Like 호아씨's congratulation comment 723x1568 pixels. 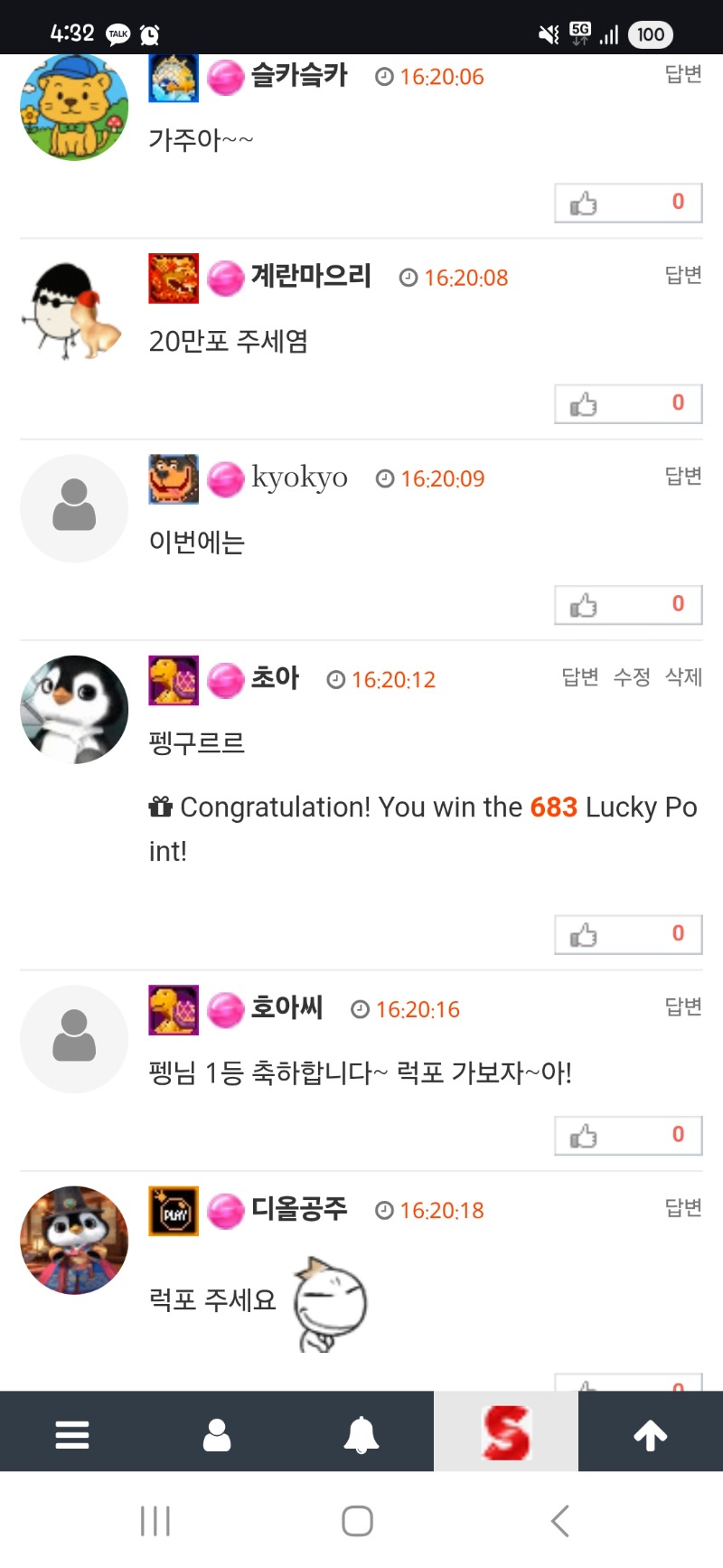click(628, 1136)
